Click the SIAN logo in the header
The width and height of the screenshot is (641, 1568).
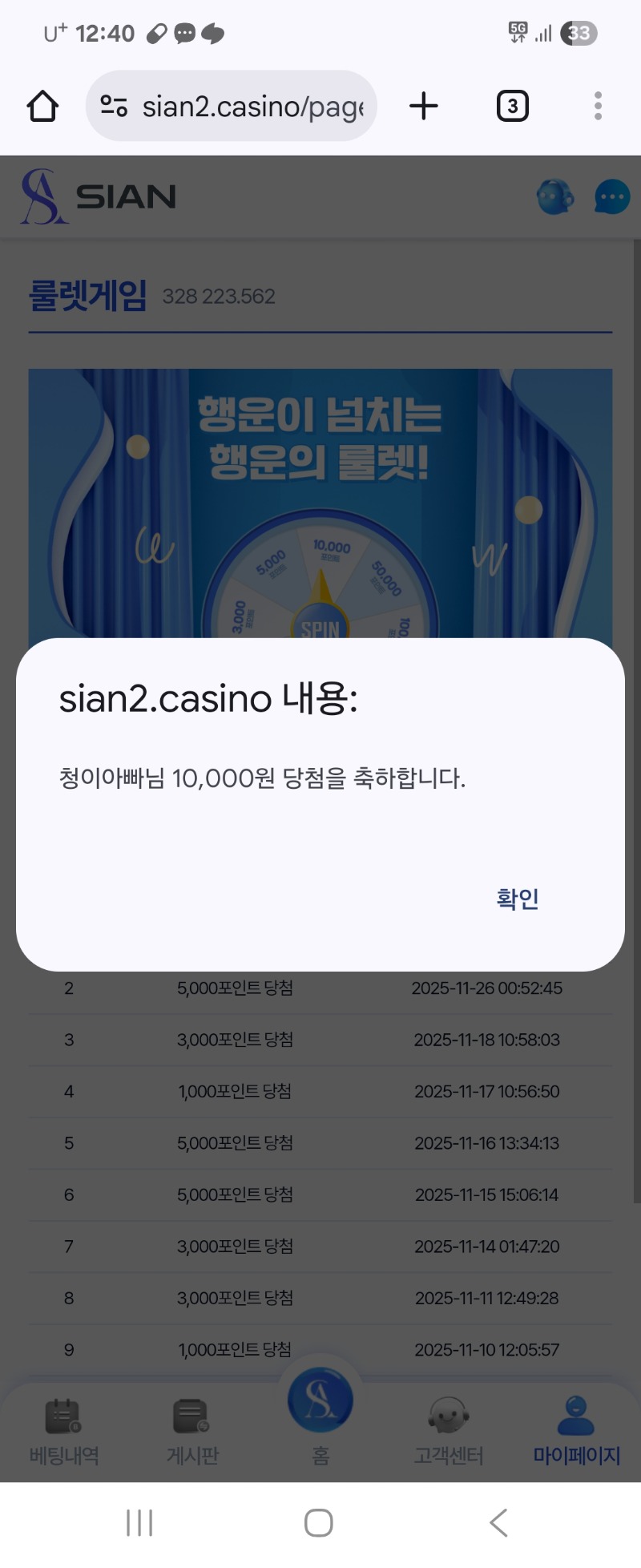pos(96,196)
